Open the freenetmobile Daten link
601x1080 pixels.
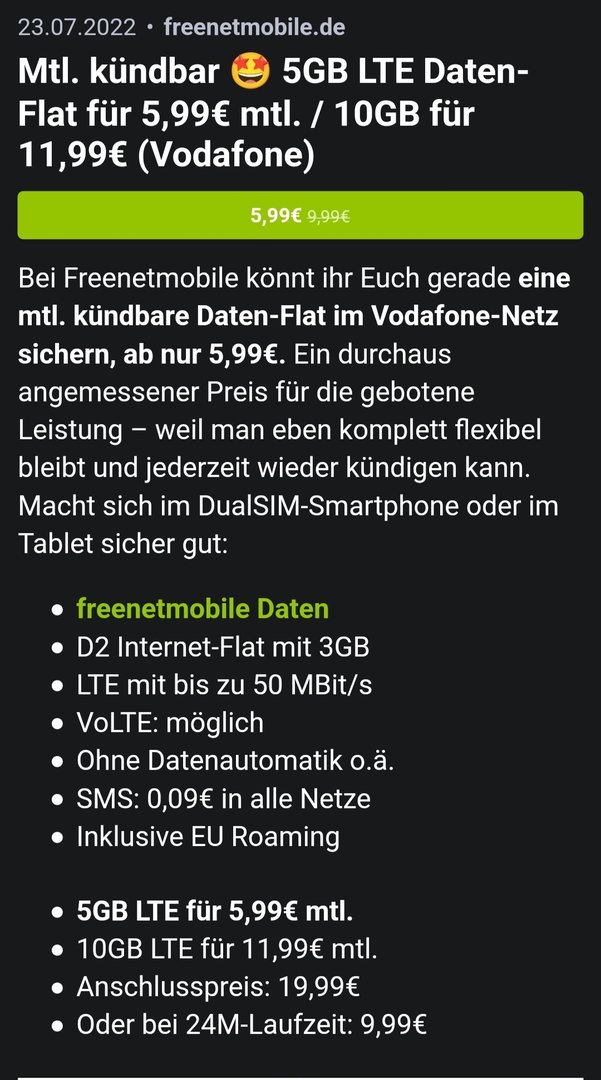(x=203, y=608)
